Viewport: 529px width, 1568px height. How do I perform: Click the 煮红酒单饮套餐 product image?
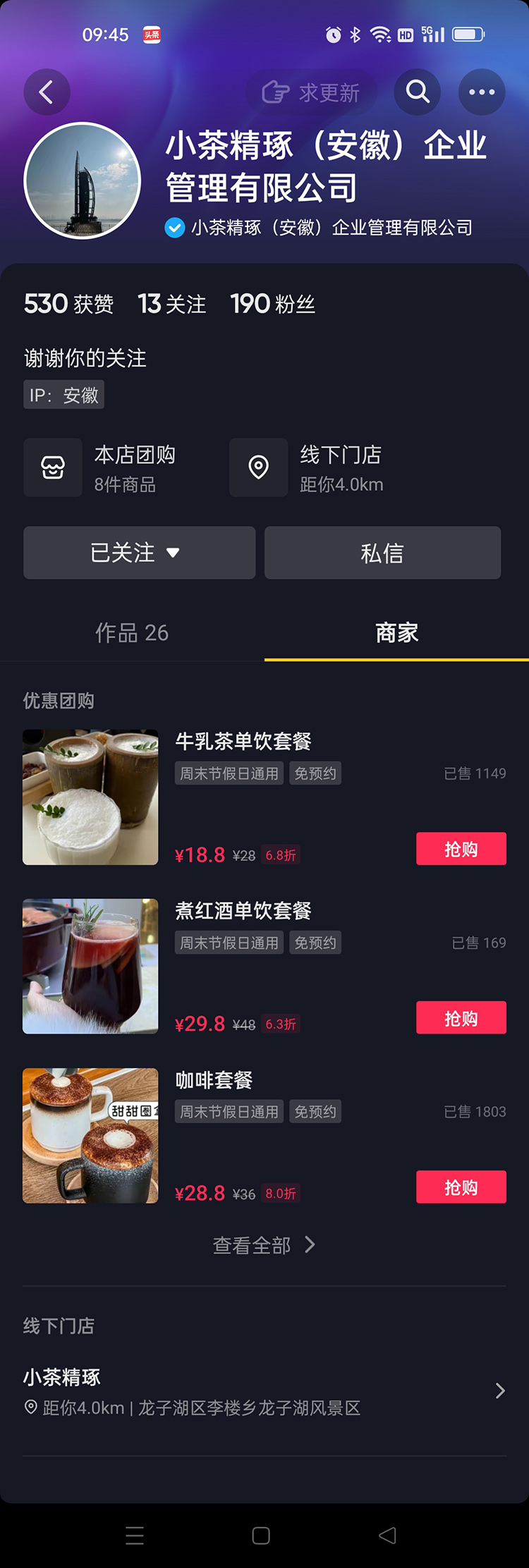tap(90, 966)
